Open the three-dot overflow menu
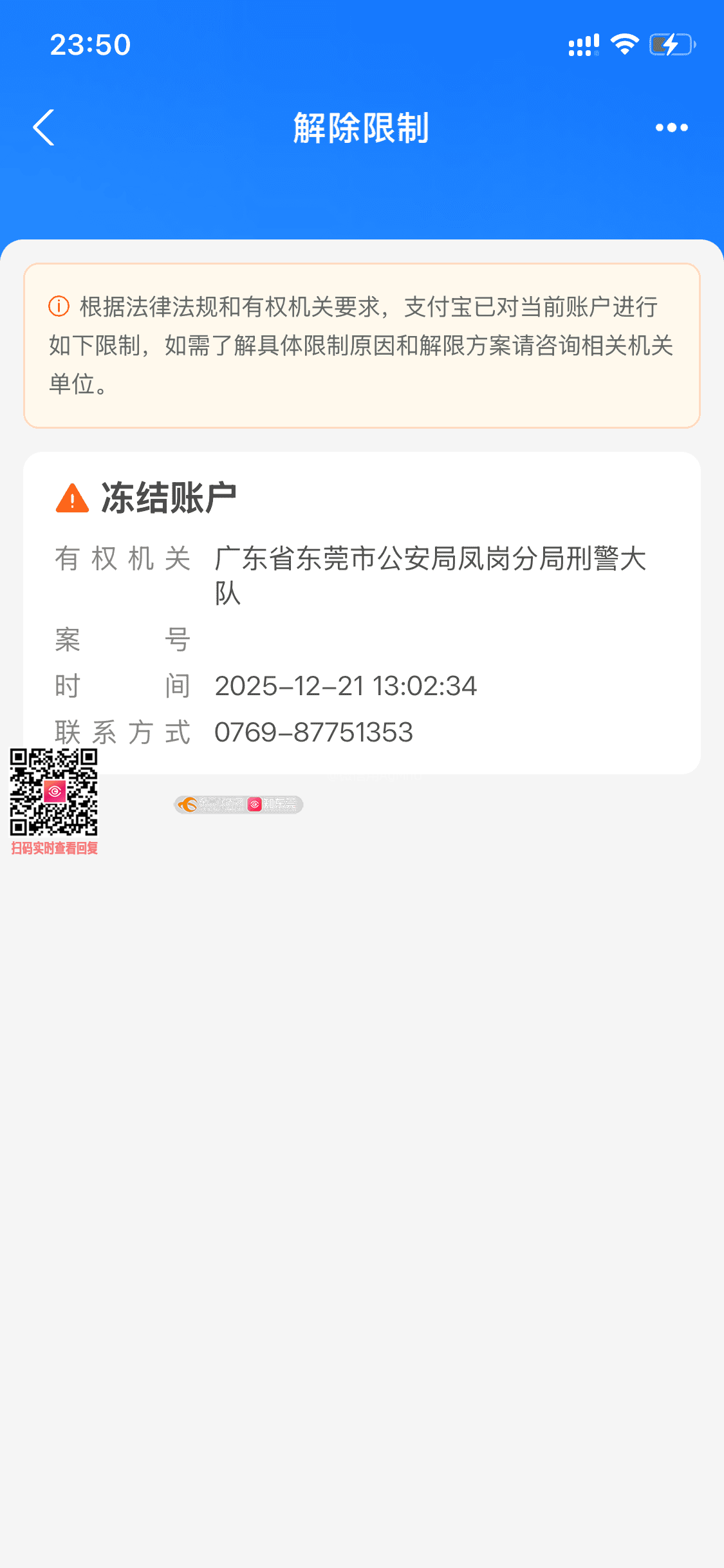724x1568 pixels. tap(671, 127)
